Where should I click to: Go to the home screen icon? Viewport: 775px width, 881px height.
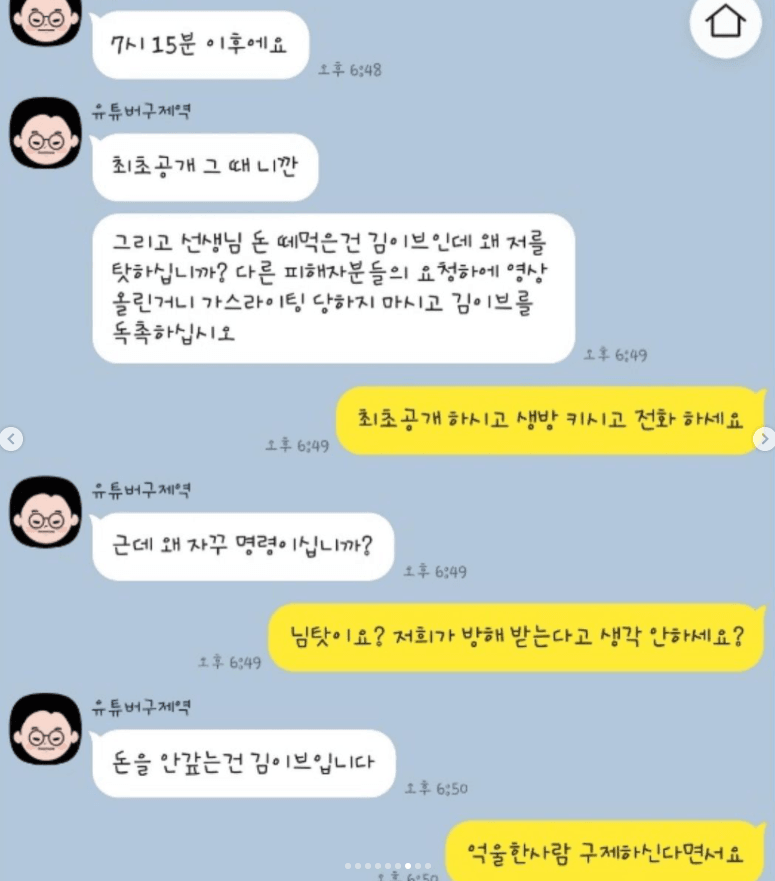coord(725,22)
